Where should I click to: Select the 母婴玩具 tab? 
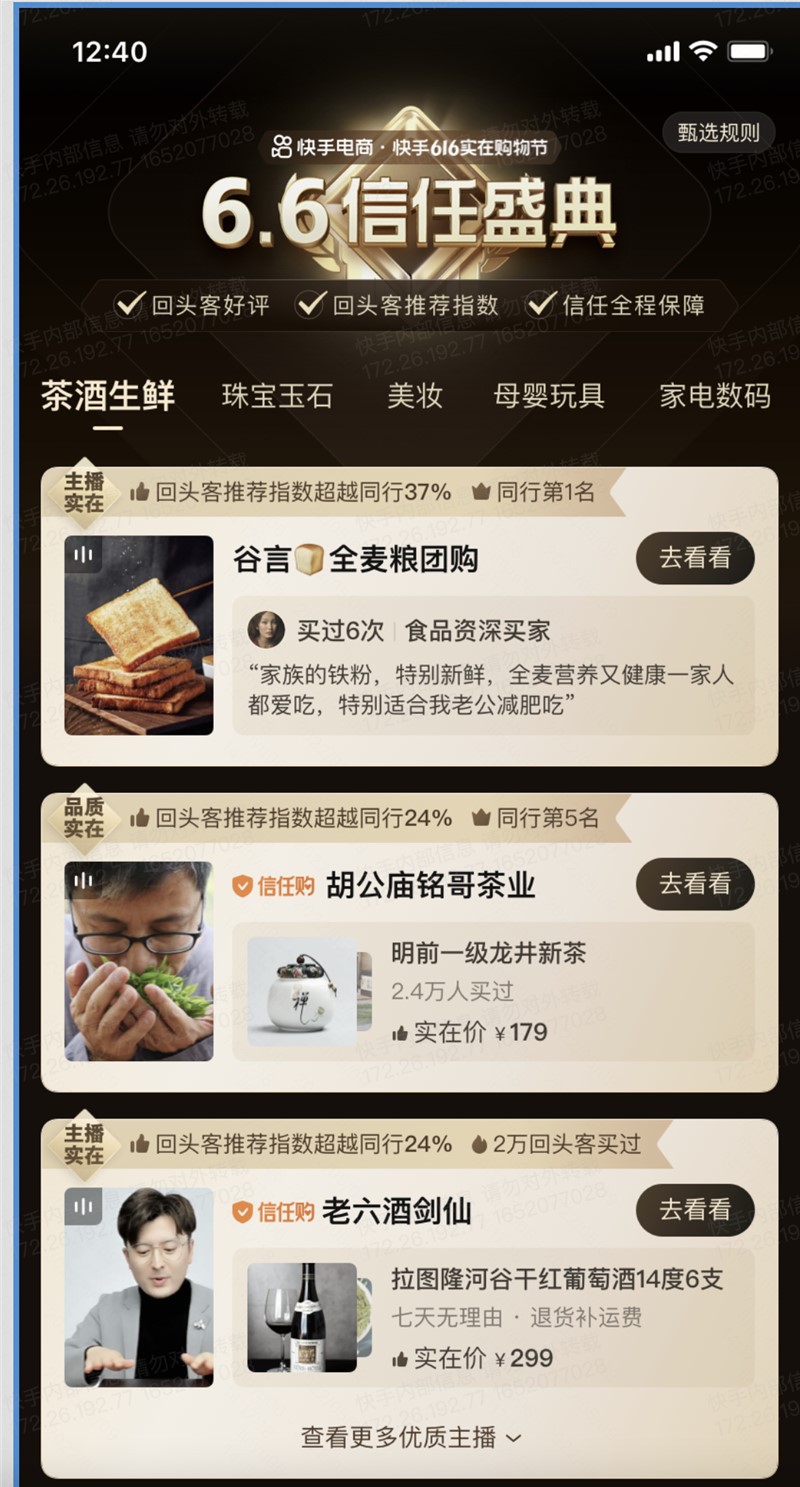click(x=549, y=395)
